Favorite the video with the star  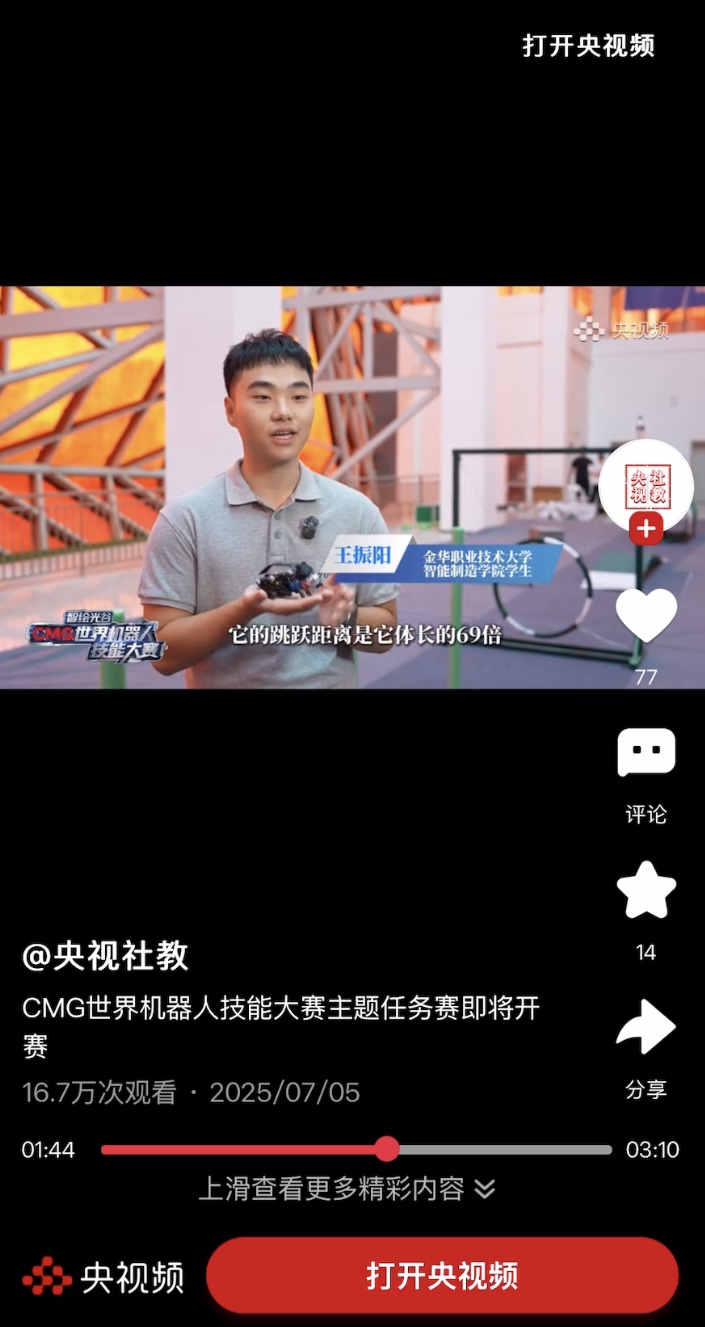click(646, 890)
